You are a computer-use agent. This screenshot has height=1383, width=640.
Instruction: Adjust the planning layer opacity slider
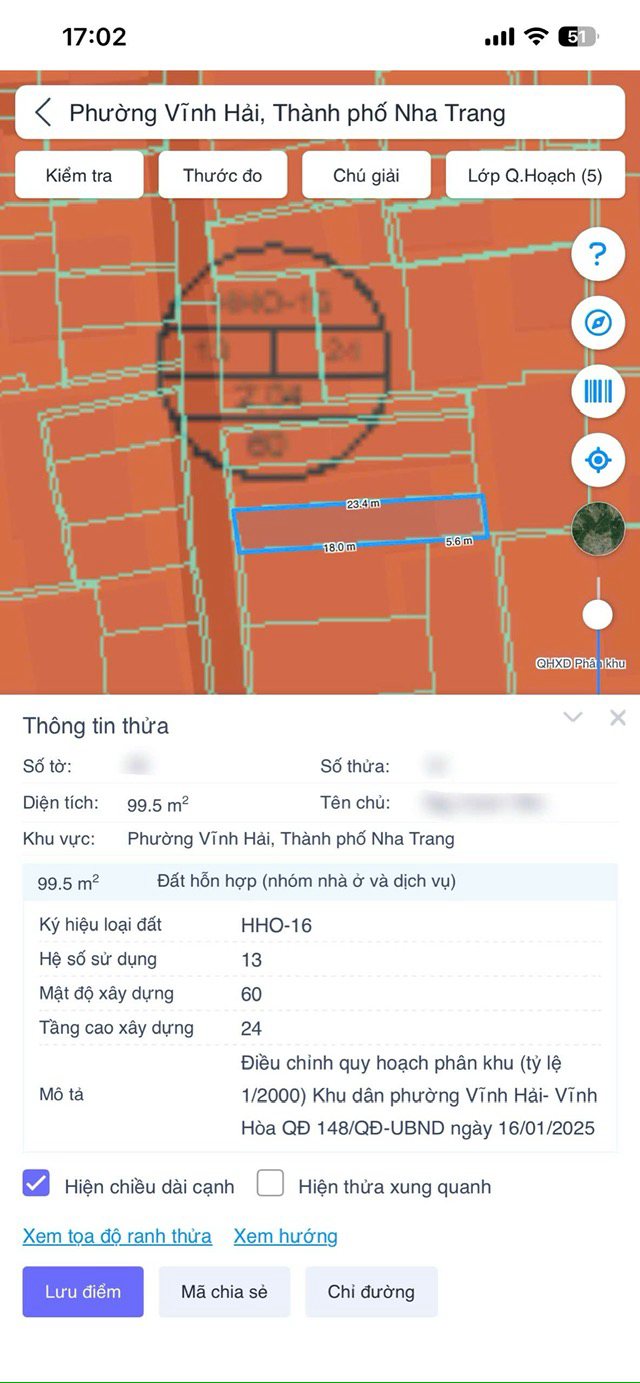coord(598,614)
